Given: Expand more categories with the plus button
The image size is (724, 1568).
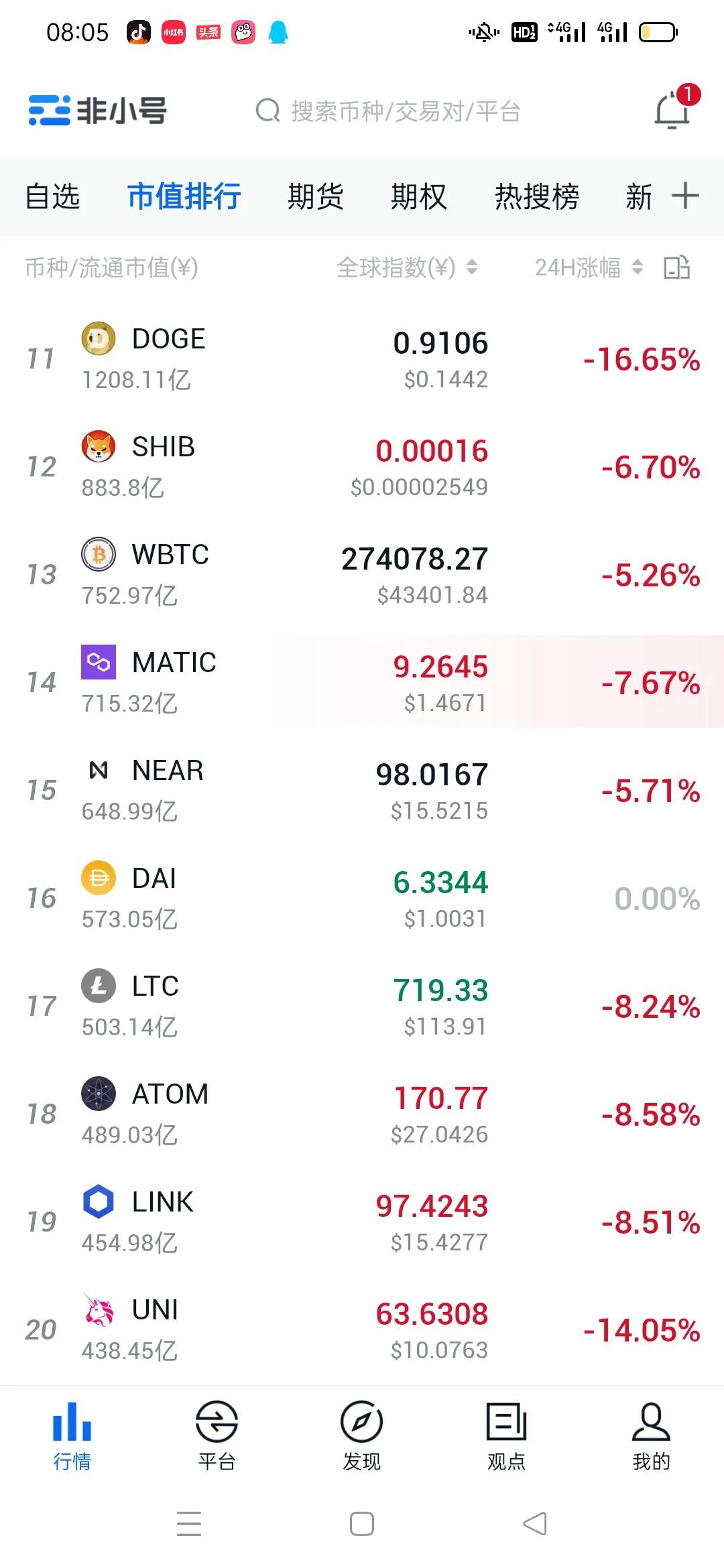Looking at the screenshot, I should coord(685,196).
